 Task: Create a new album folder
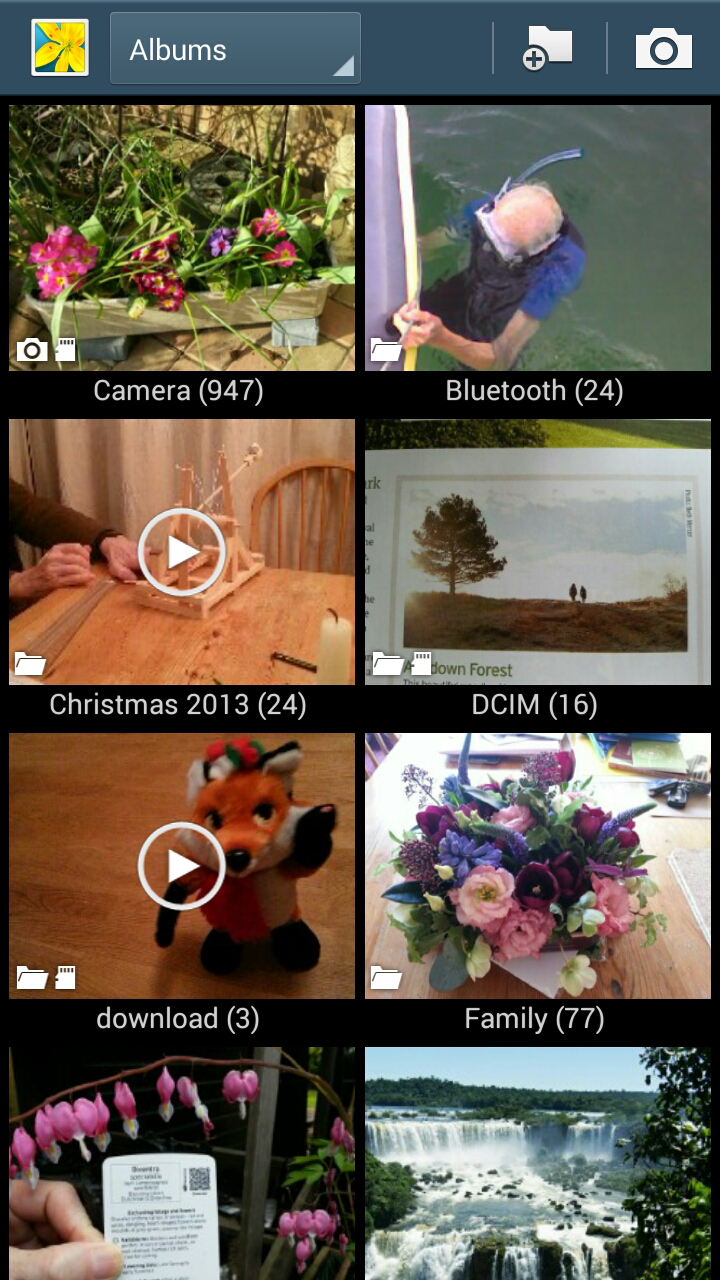tap(549, 49)
